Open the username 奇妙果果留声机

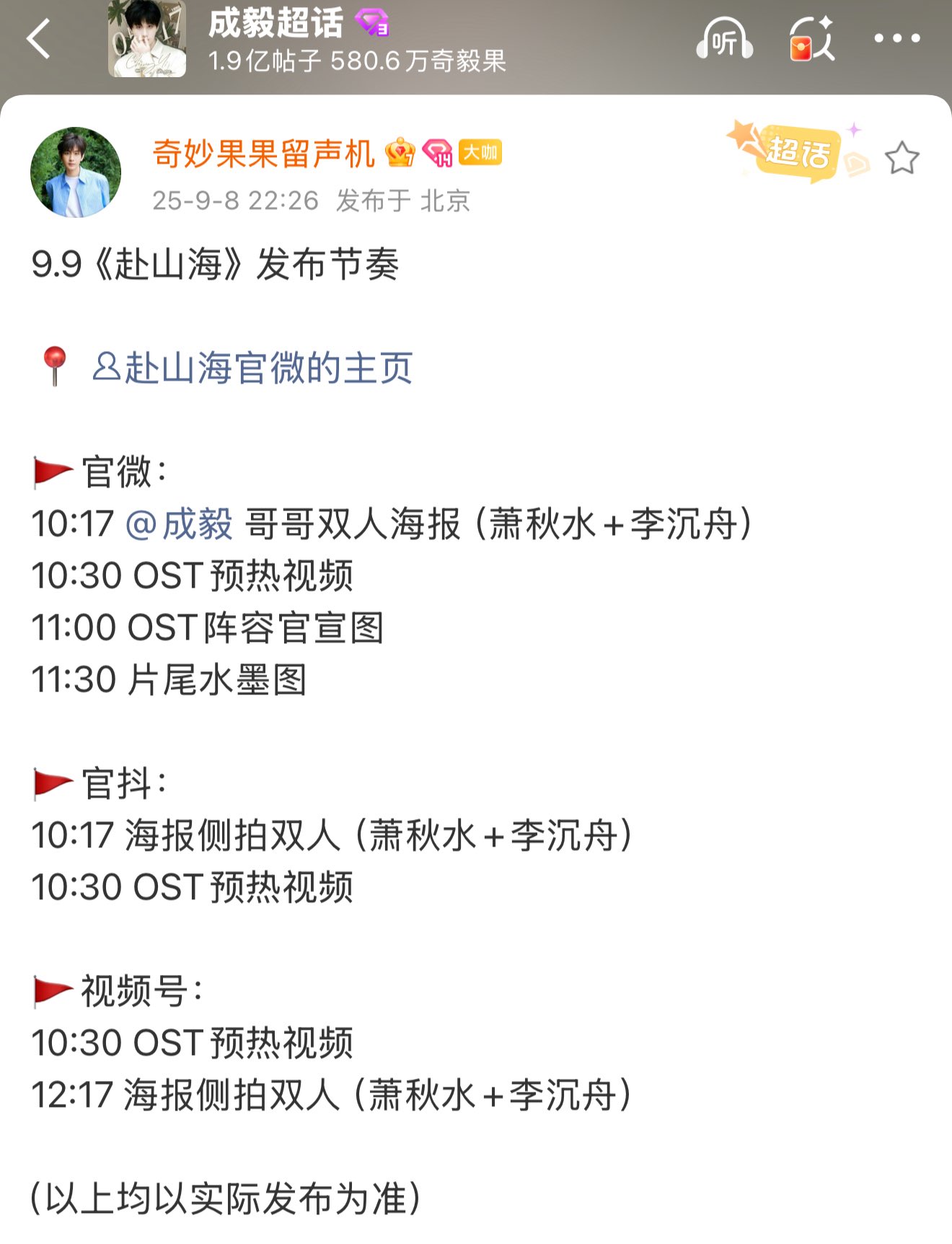point(263,153)
